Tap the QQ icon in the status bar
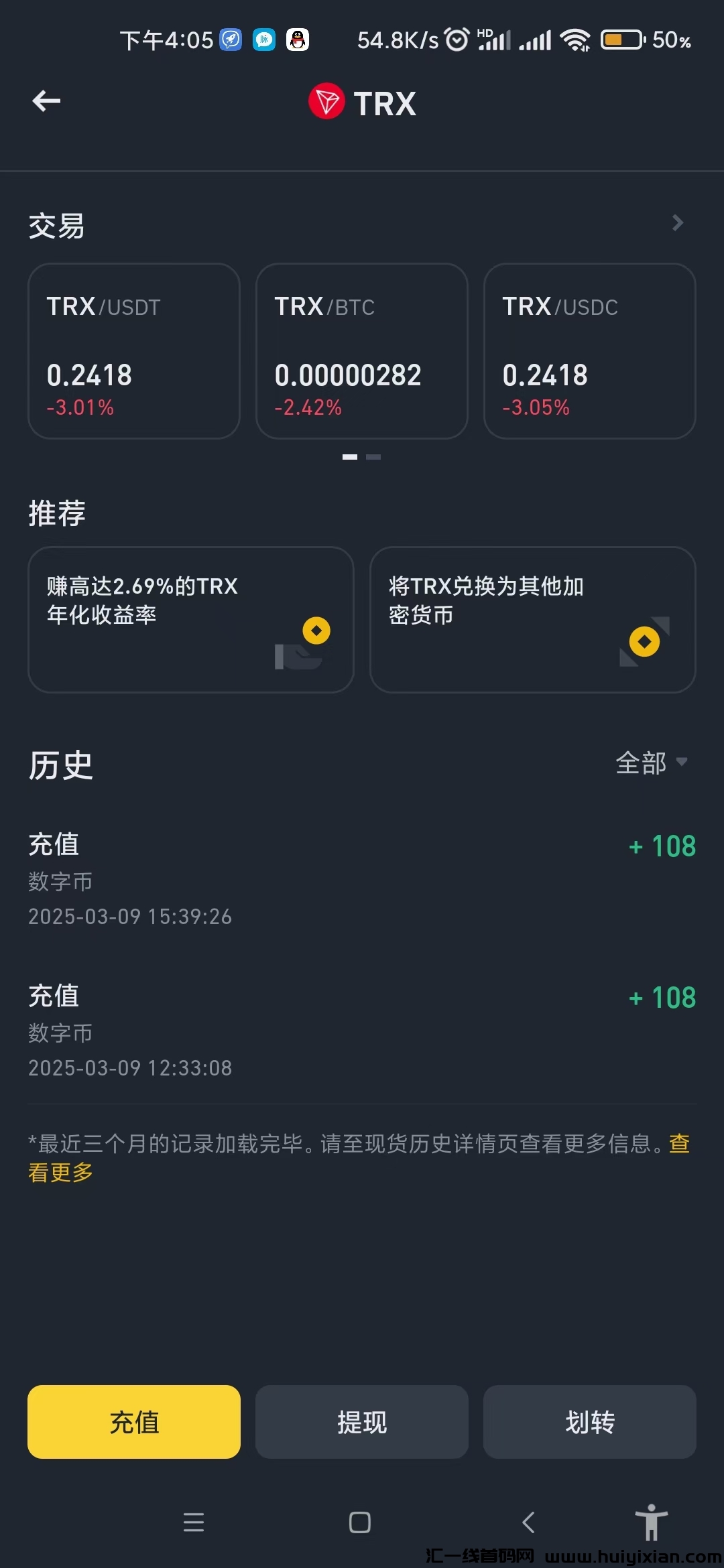The width and height of the screenshot is (724, 1568). tap(297, 40)
